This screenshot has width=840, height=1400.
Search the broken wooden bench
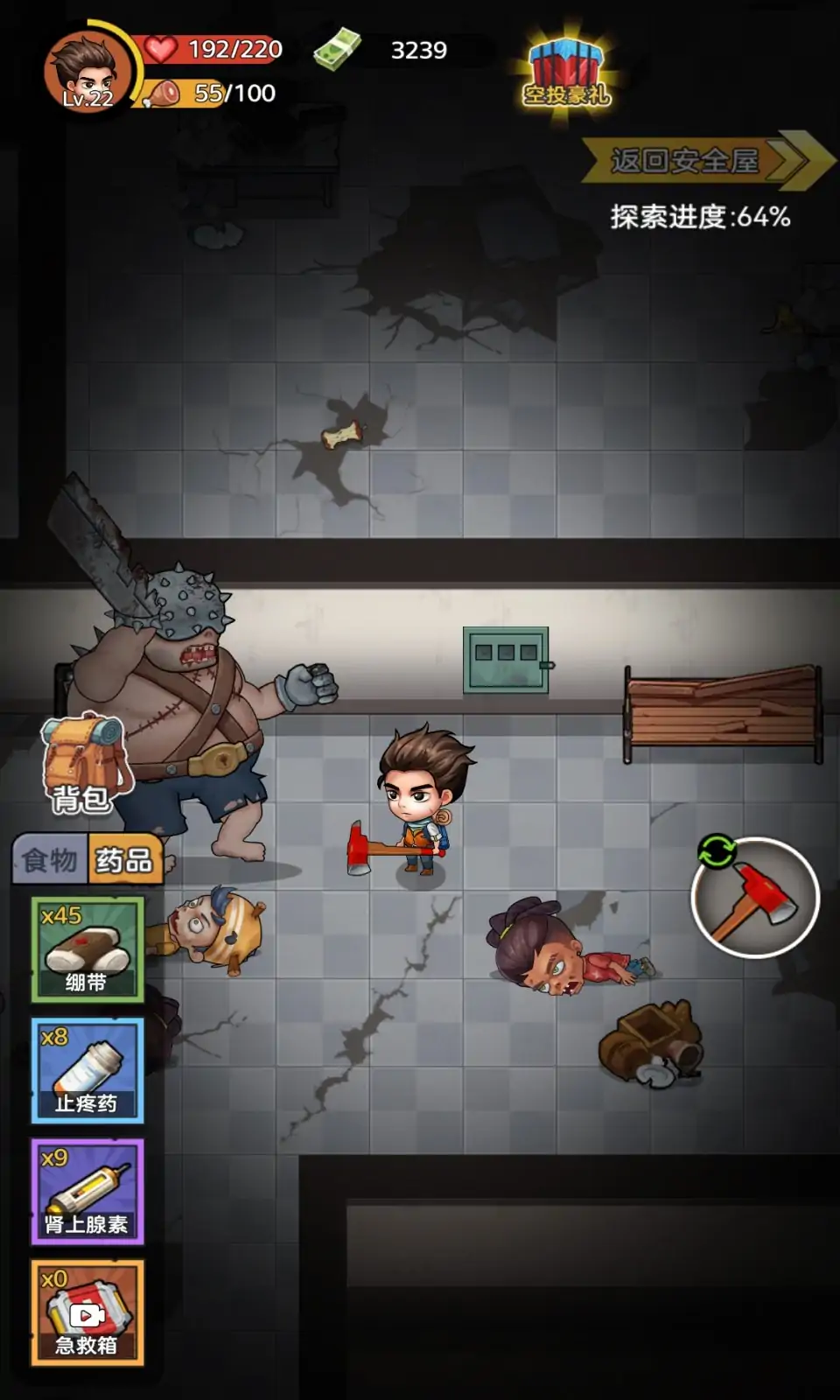click(x=722, y=713)
